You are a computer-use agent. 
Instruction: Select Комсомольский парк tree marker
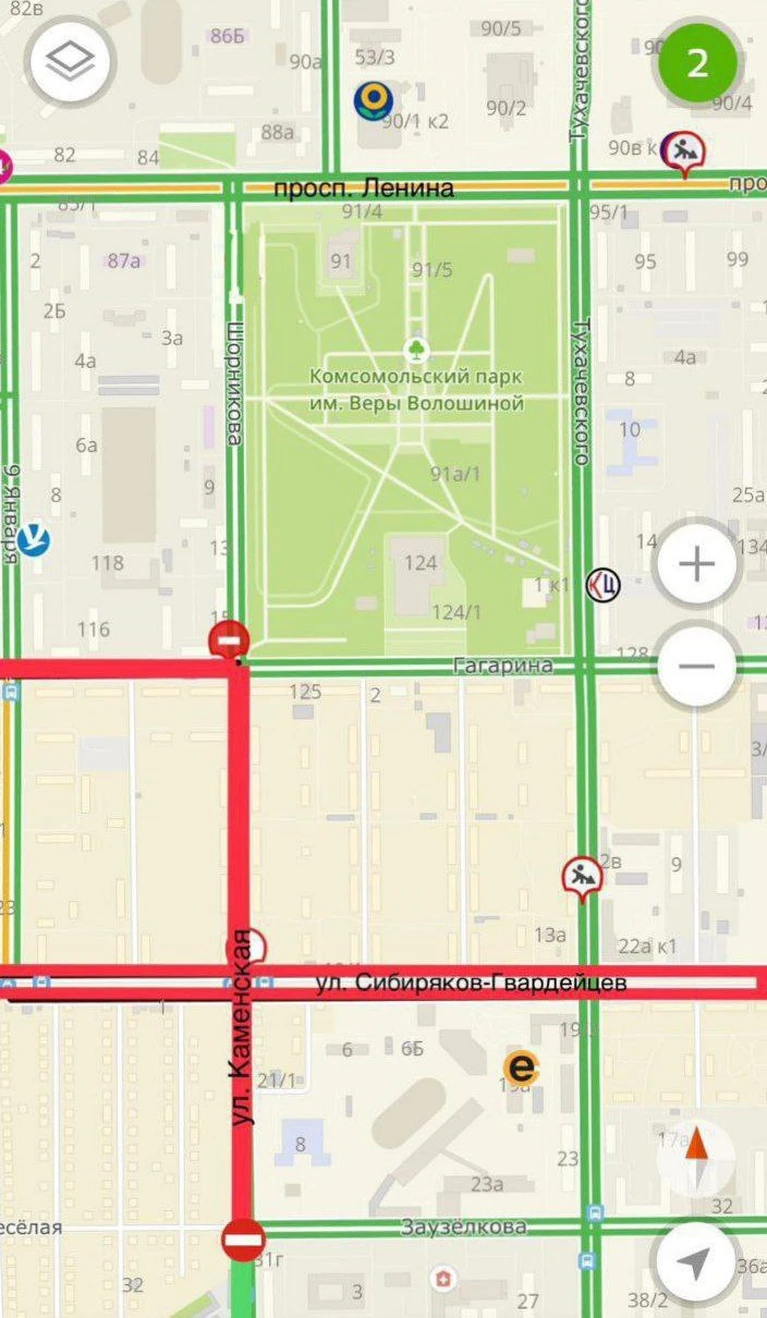click(416, 350)
